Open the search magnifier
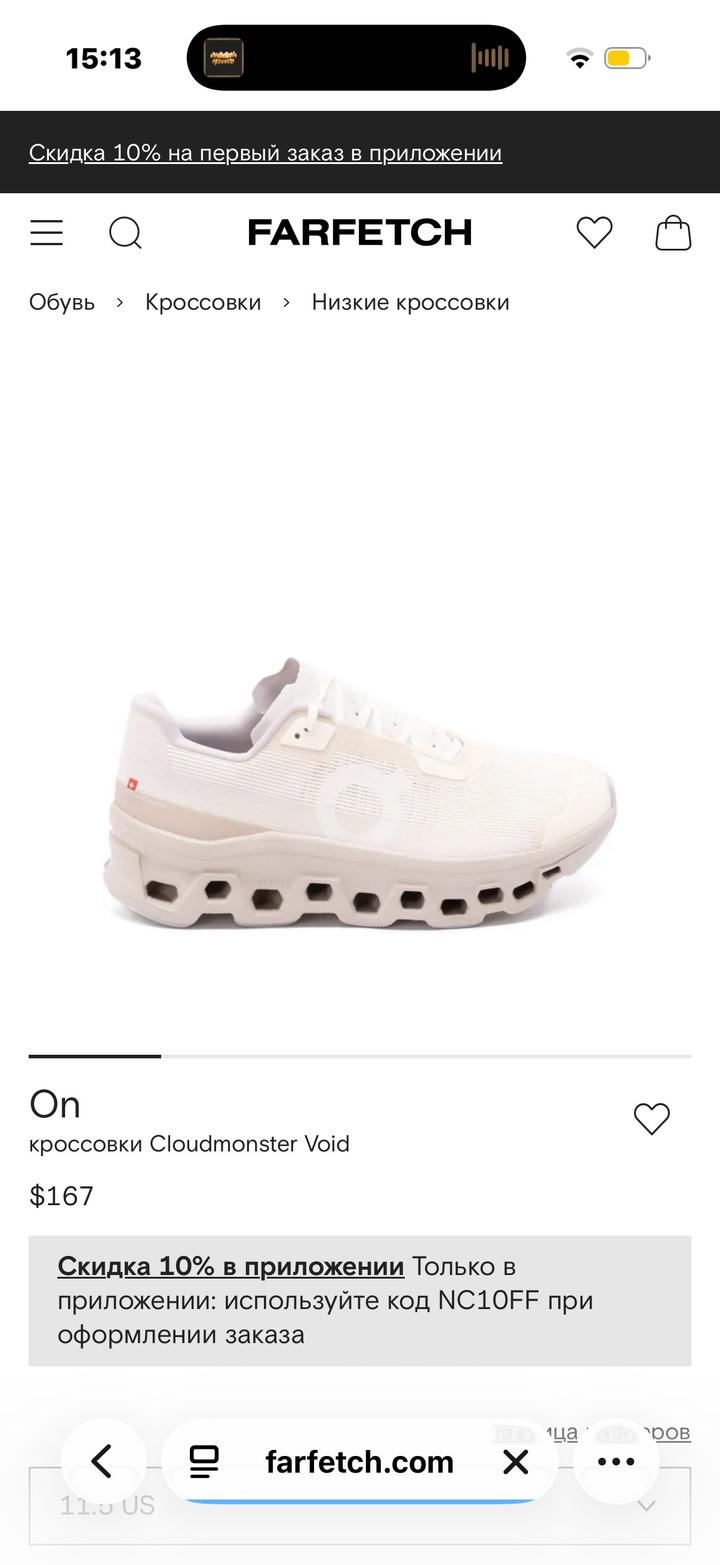 [x=125, y=233]
